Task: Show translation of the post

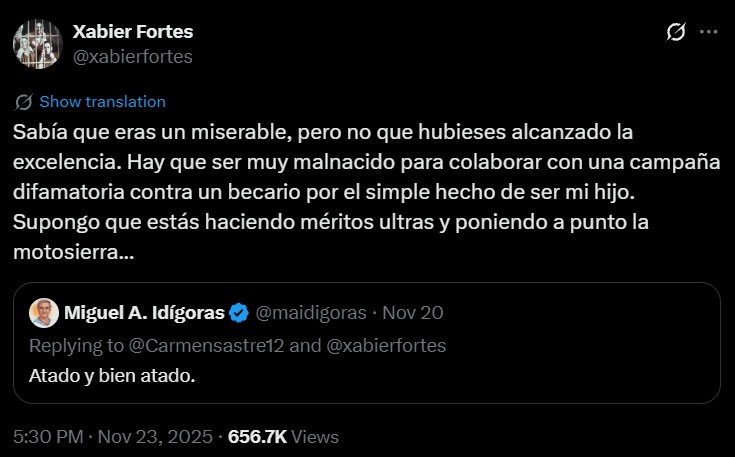Action: pyautogui.click(x=102, y=101)
